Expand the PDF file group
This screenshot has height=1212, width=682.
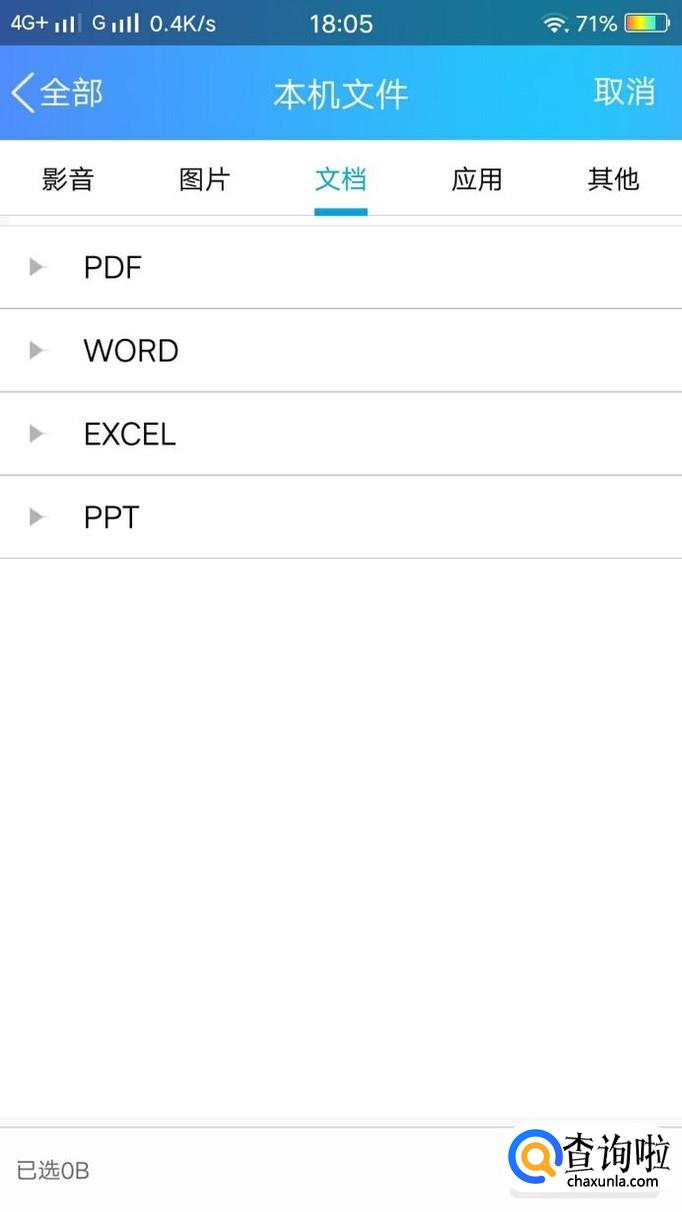tap(112, 267)
